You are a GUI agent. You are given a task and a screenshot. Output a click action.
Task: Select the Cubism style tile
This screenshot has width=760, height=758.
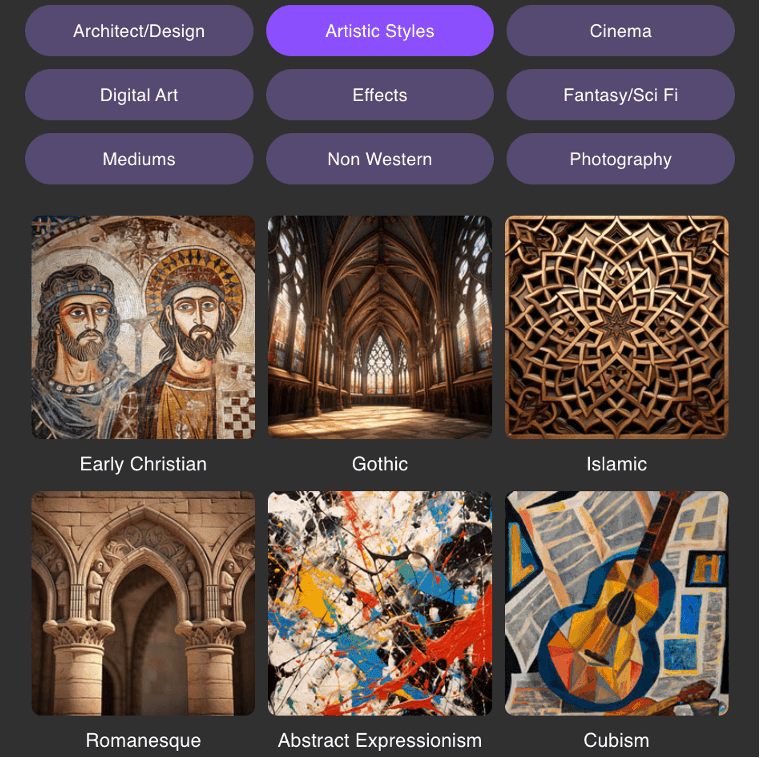(x=617, y=603)
